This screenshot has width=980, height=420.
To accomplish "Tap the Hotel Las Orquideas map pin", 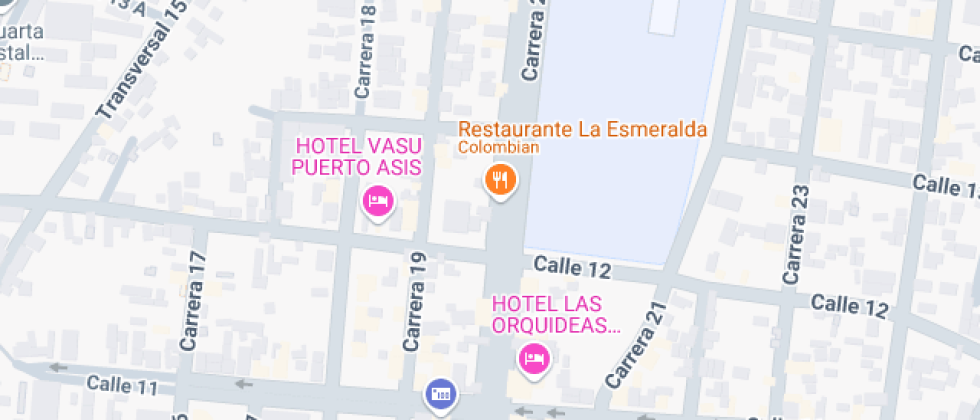I will point(534,357).
